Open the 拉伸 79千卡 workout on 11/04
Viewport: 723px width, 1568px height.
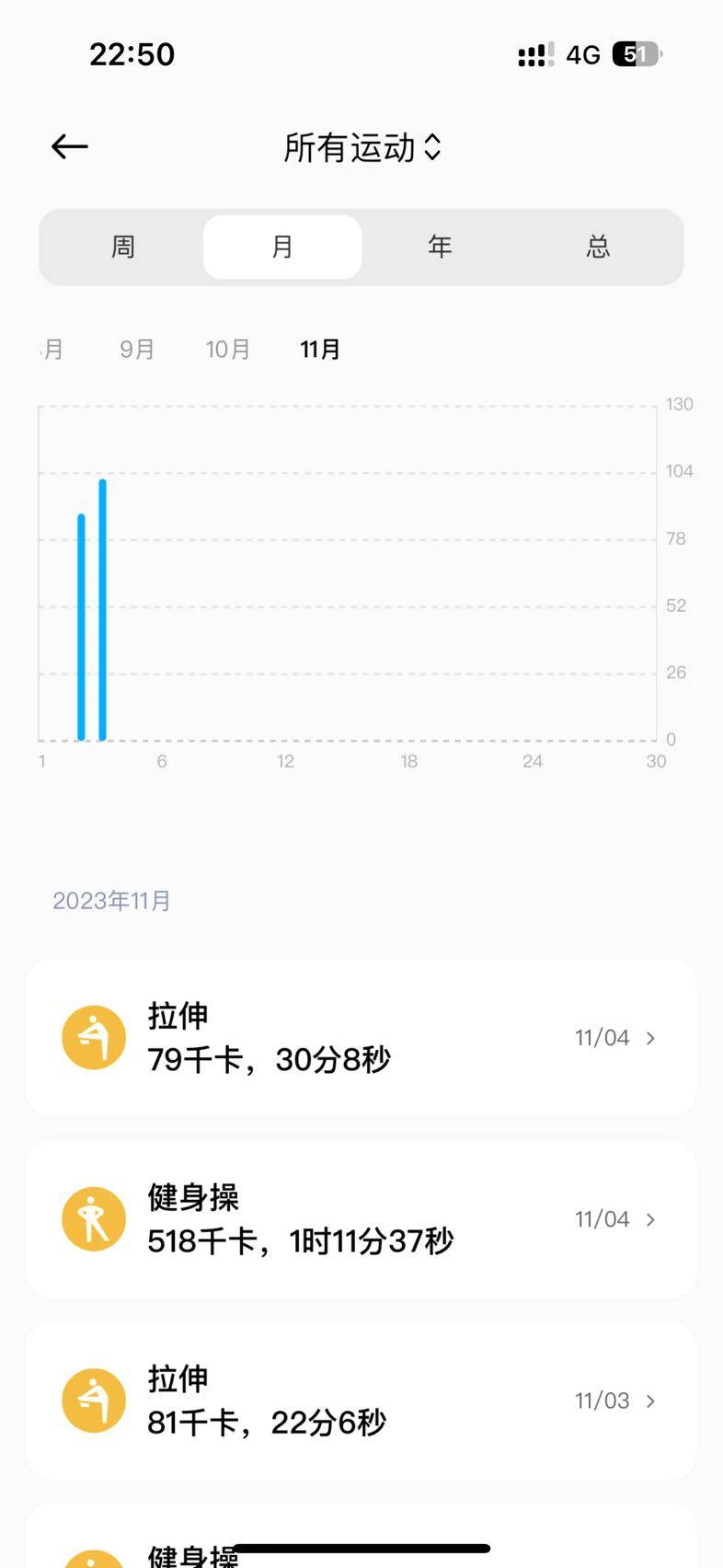[361, 1038]
